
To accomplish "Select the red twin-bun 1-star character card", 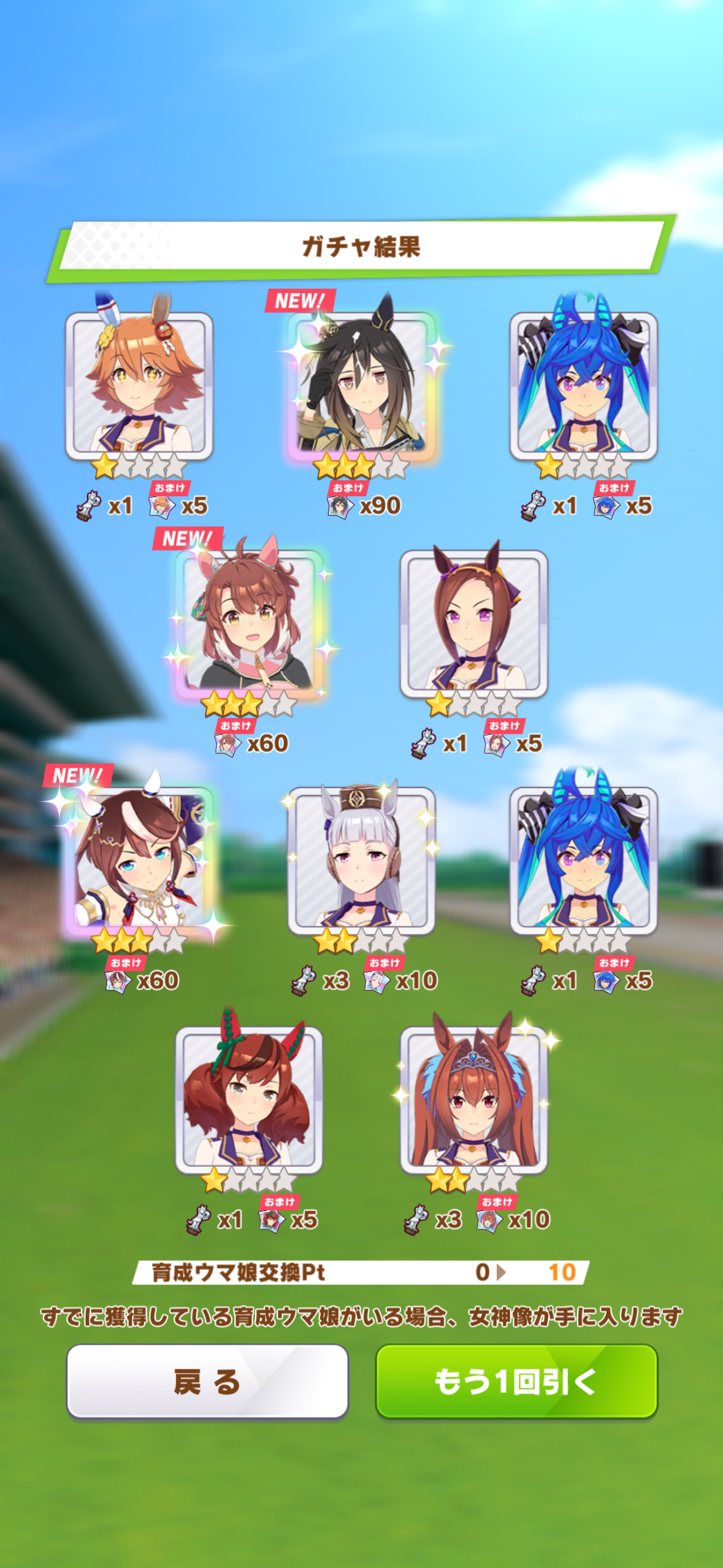I will (x=249, y=1099).
